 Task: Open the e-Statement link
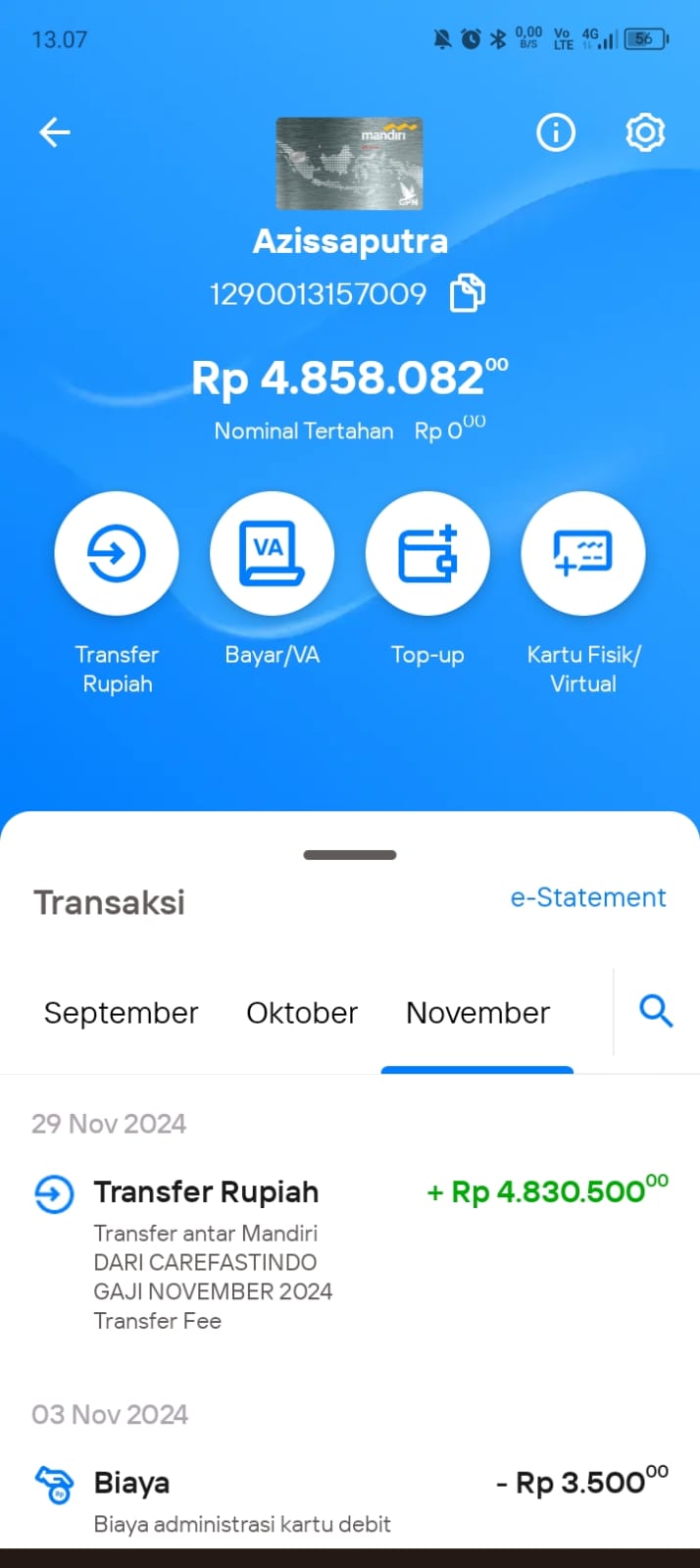tap(588, 897)
